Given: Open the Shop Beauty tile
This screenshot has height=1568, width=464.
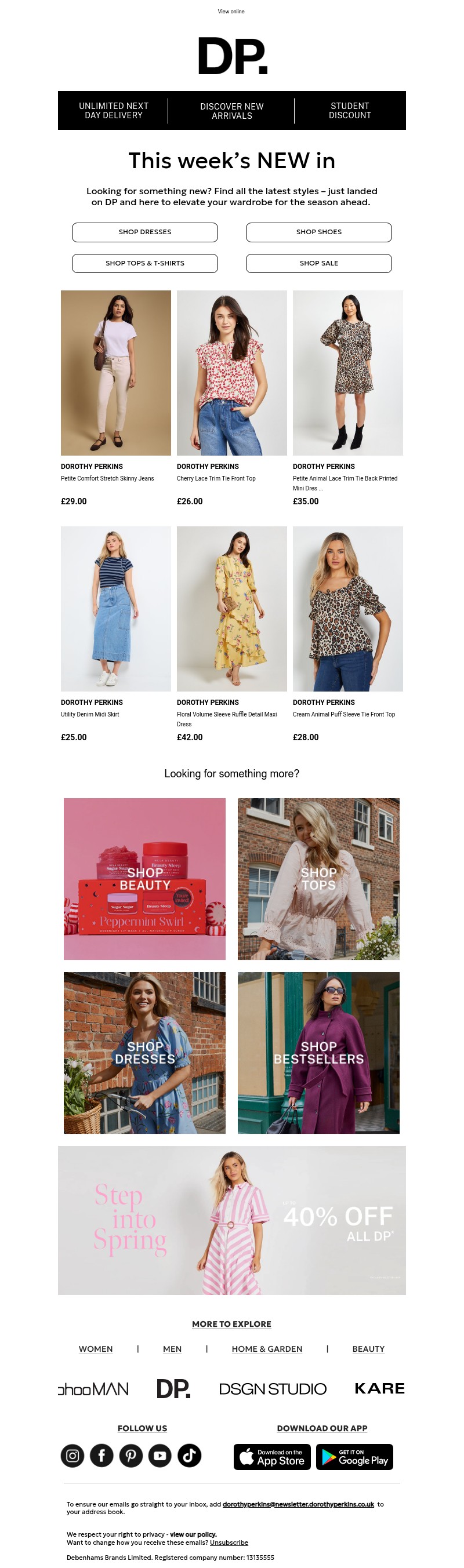Looking at the screenshot, I should pyautogui.click(x=145, y=878).
